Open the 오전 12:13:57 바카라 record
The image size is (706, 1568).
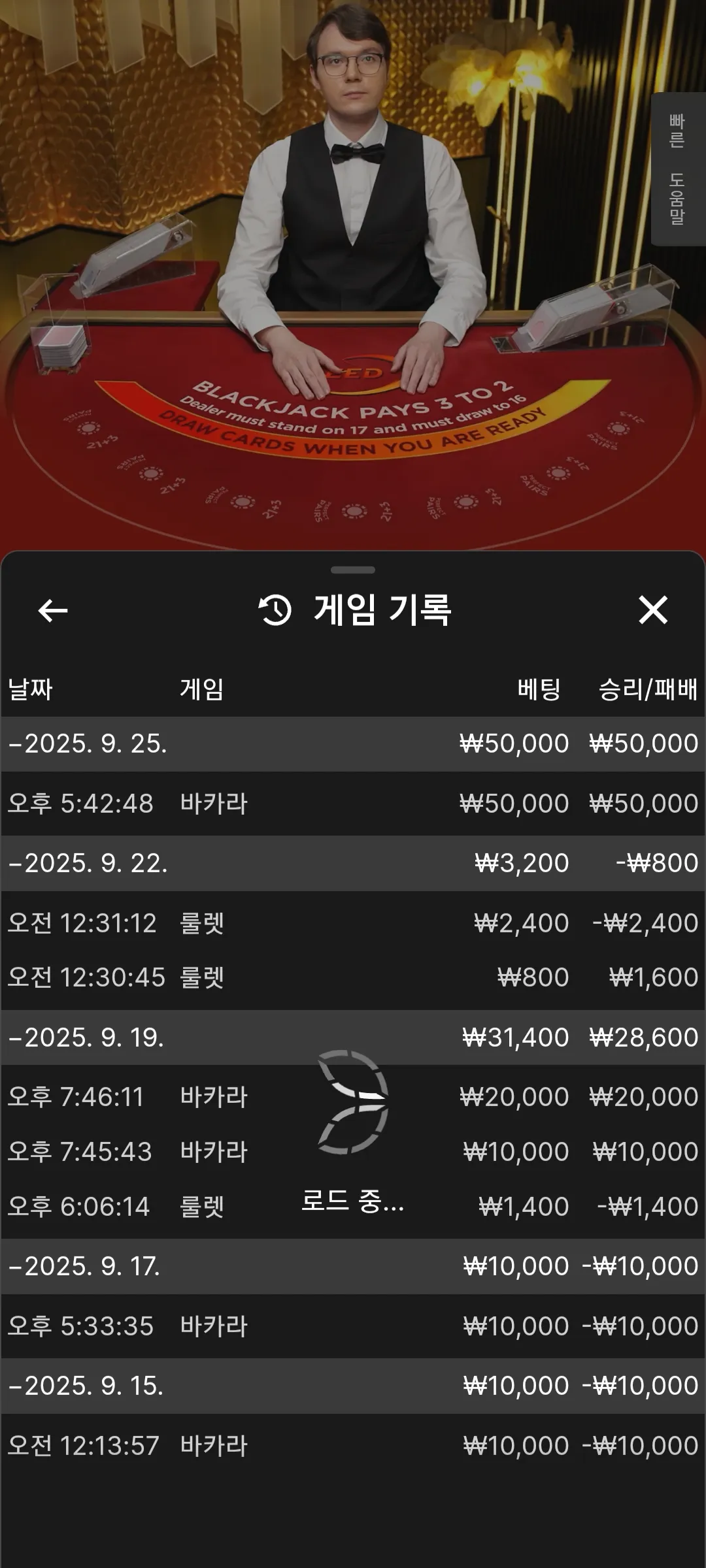[x=353, y=1446]
